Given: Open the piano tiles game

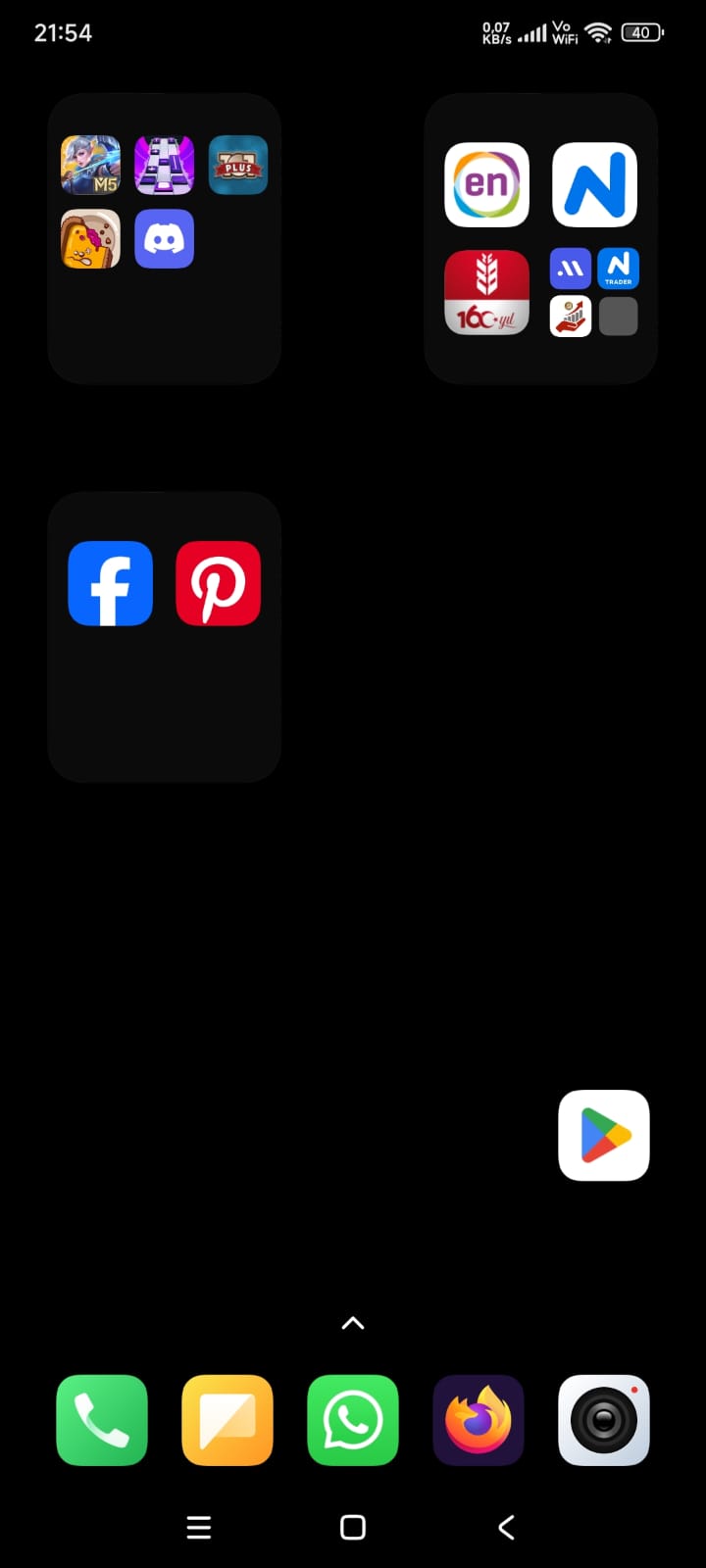Looking at the screenshot, I should tap(164, 165).
